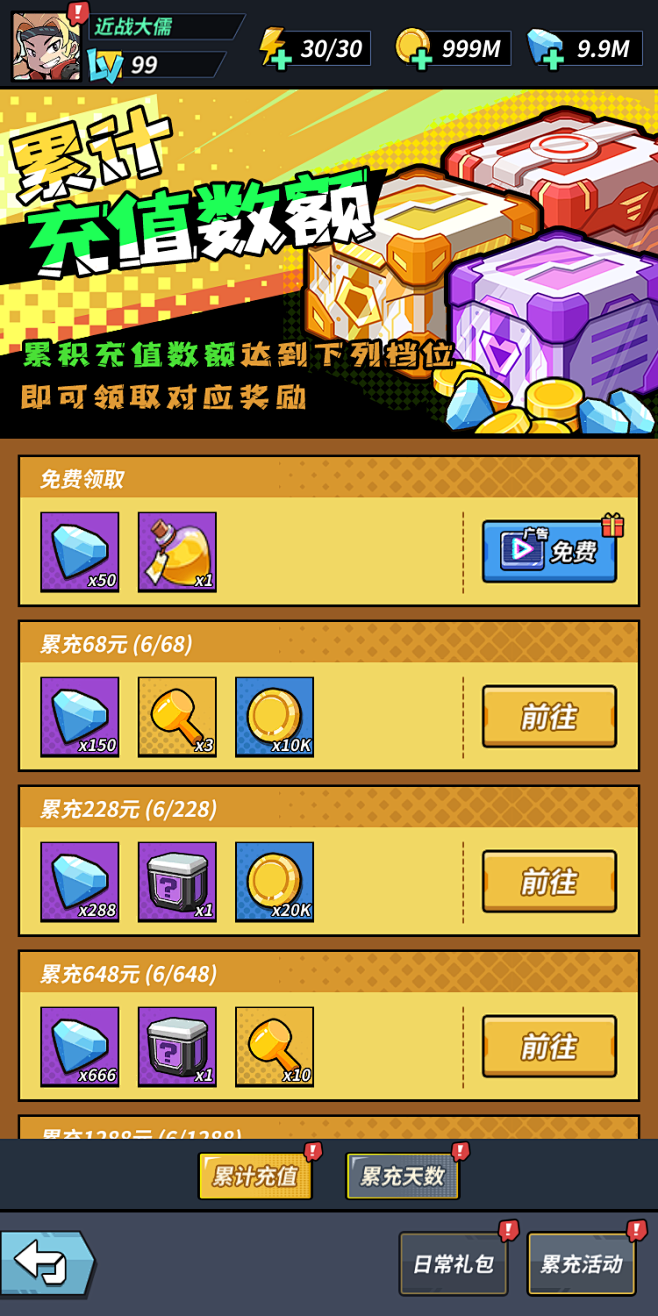Tap 前往 for the 累充228元 tier
The height and width of the screenshot is (1316, 658).
click(549, 881)
